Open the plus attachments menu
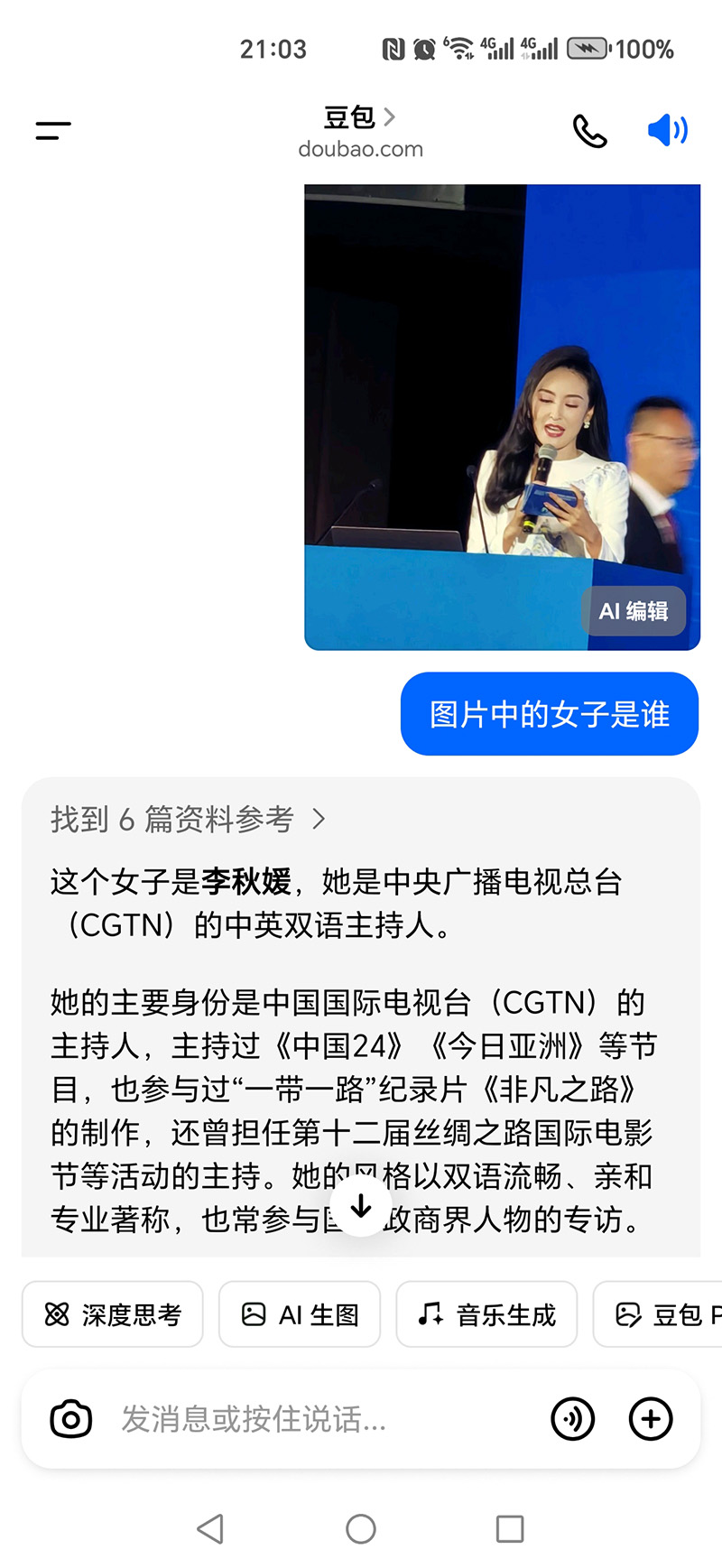 (651, 1419)
